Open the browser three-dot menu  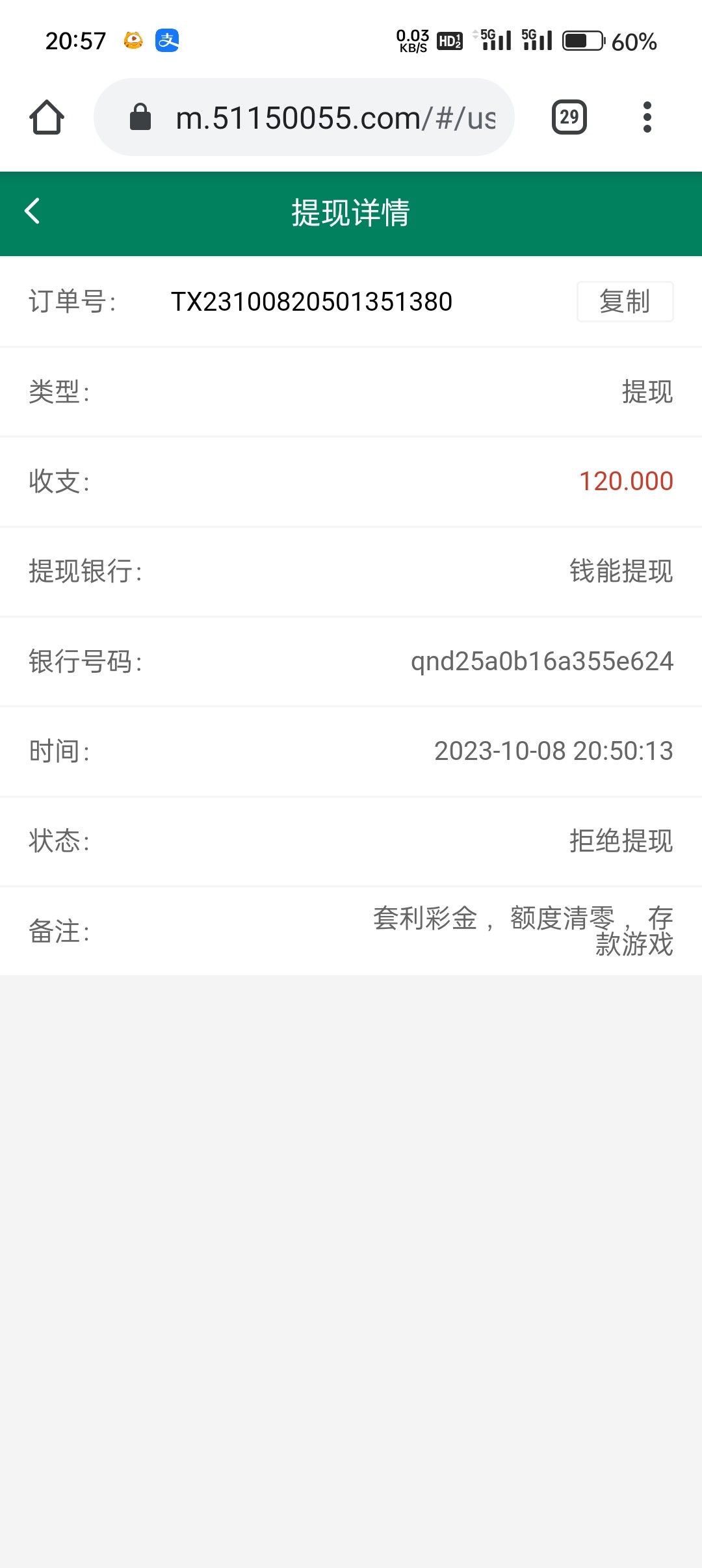(x=647, y=117)
